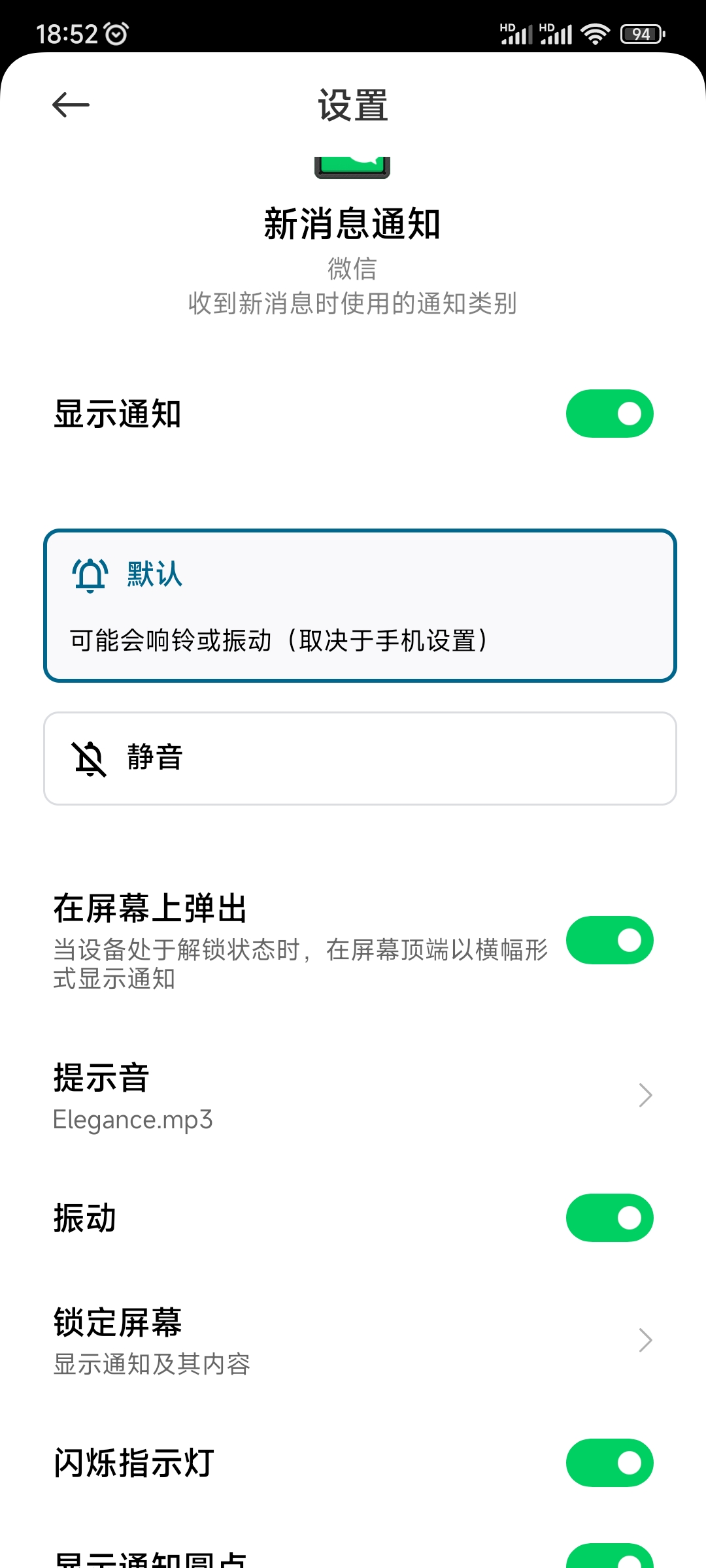Image resolution: width=706 pixels, height=1568 pixels.
Task: Disable the 在屏幕上弹出 banner toggle
Action: (x=609, y=940)
